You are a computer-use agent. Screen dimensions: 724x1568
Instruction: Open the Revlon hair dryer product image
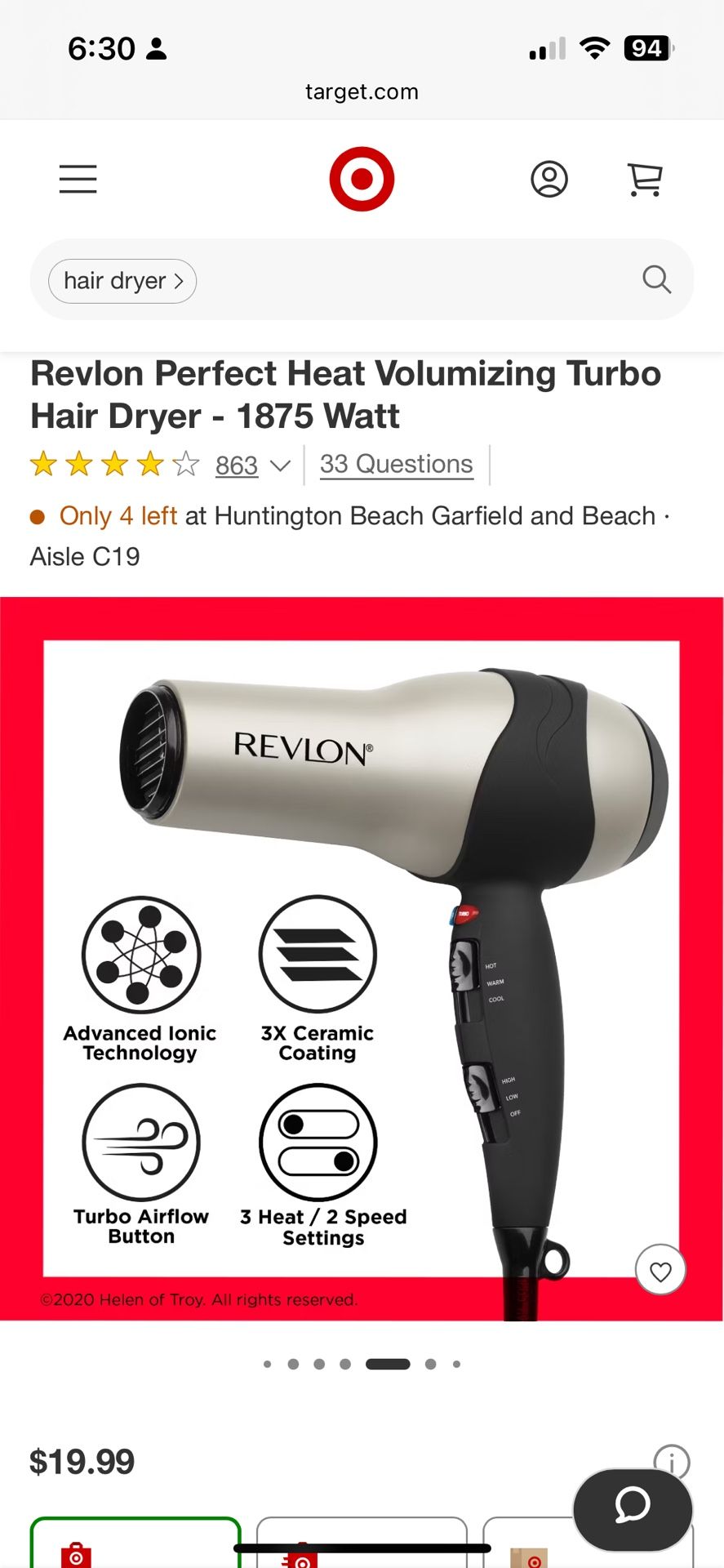[361, 957]
